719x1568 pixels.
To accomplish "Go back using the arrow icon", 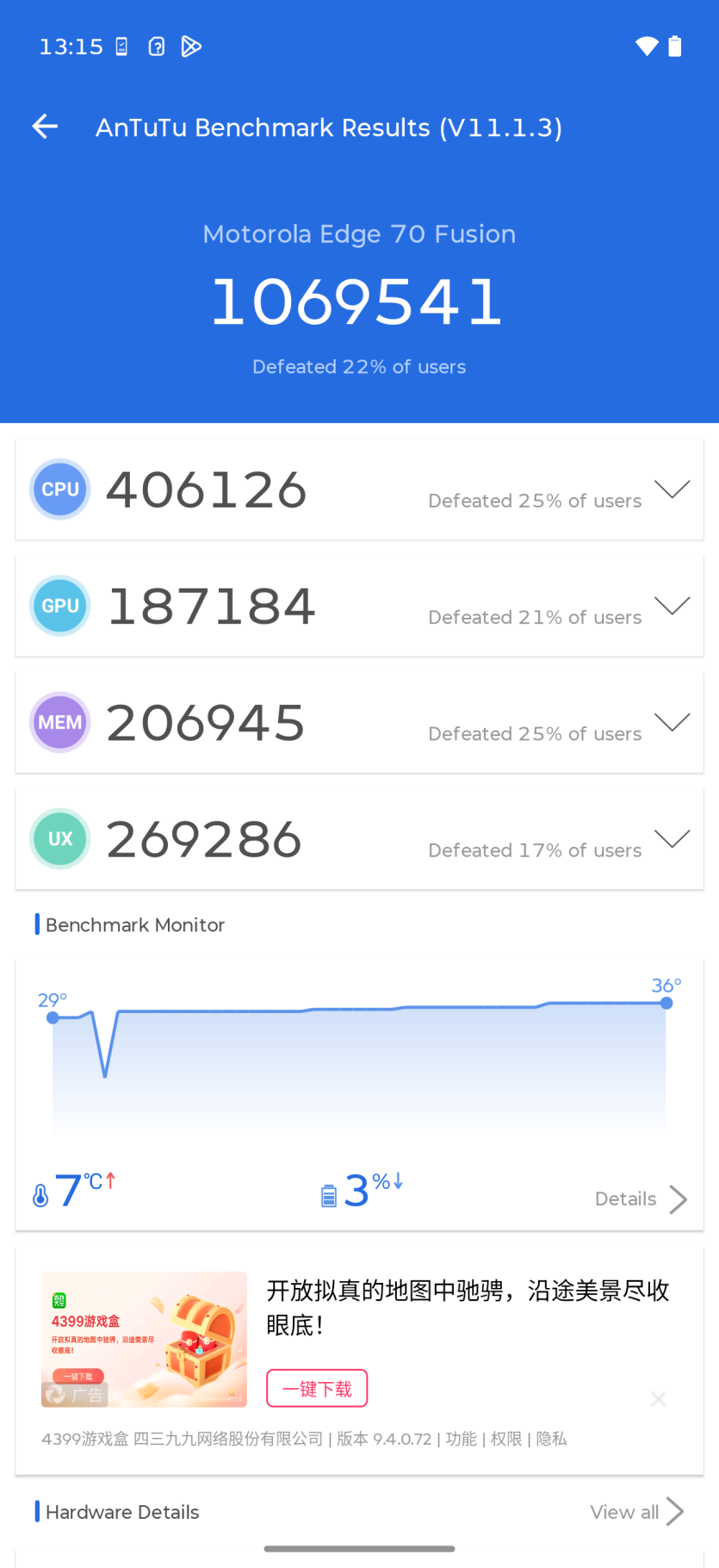I will point(45,127).
